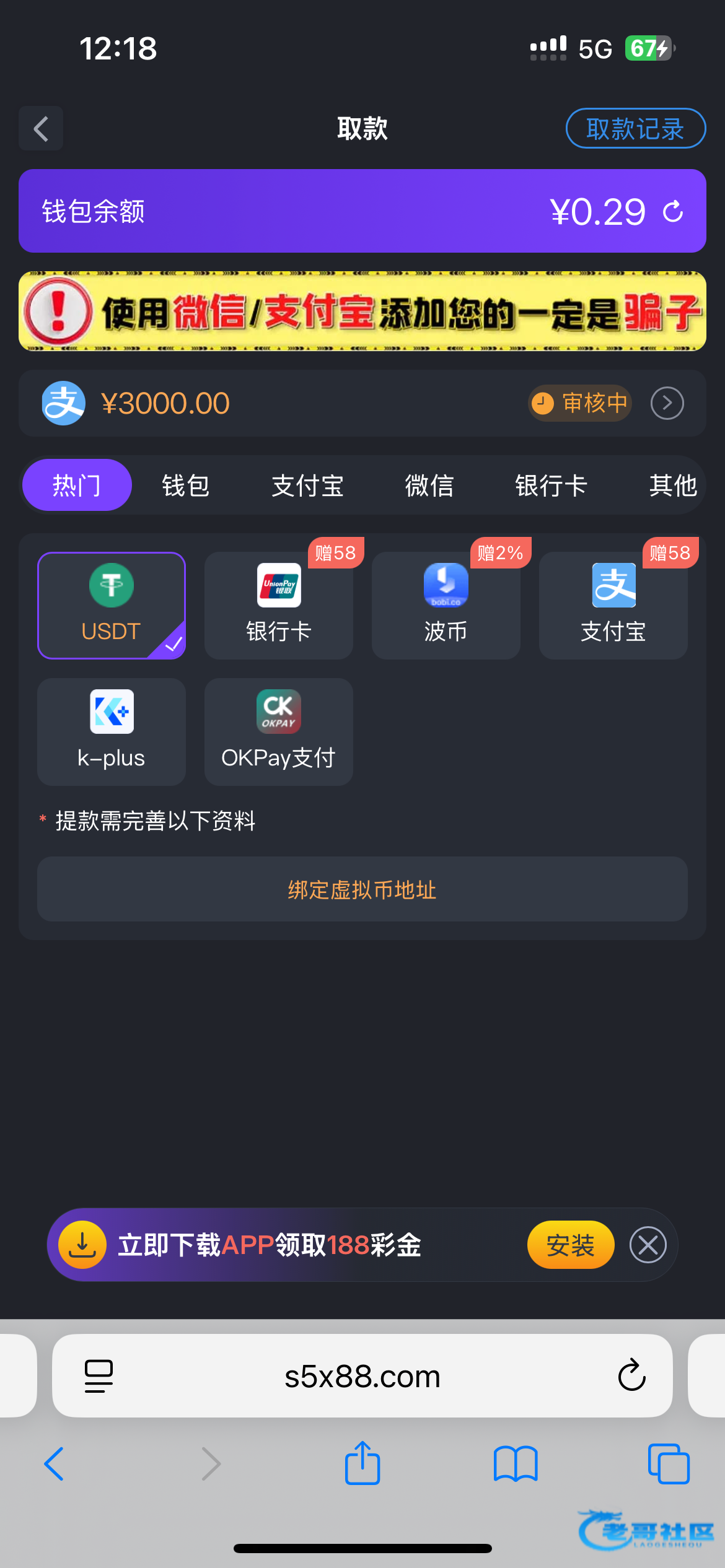Dismiss the app download banner
The height and width of the screenshot is (1568, 725).
click(648, 1245)
